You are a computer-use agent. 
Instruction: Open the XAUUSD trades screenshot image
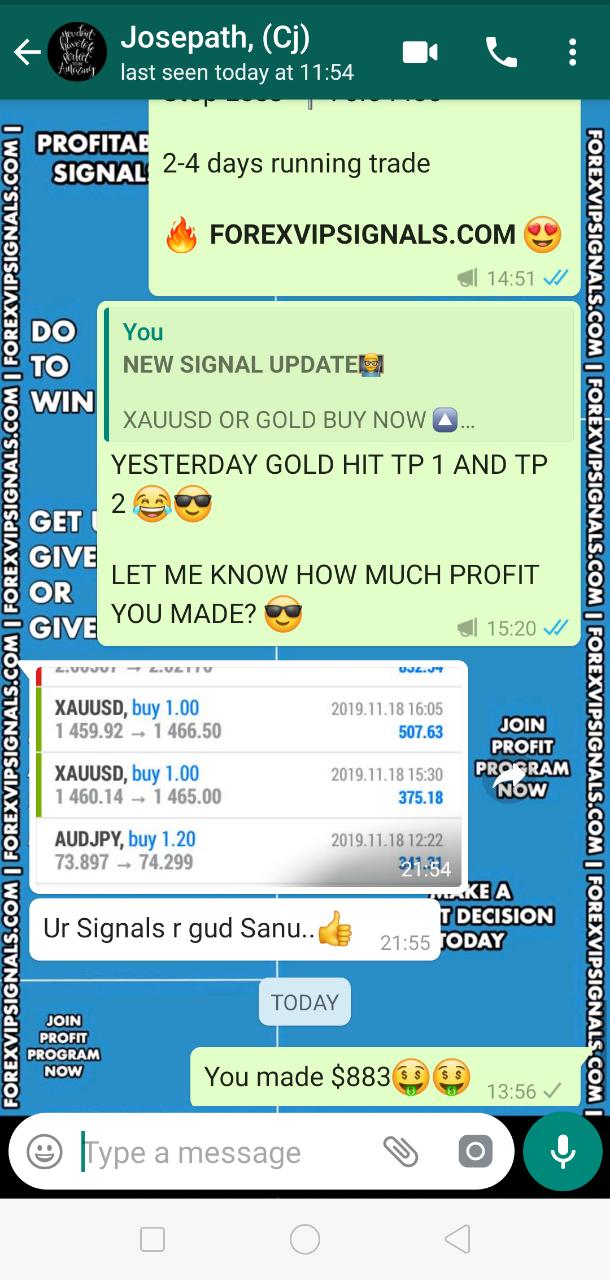pyautogui.click(x=248, y=775)
